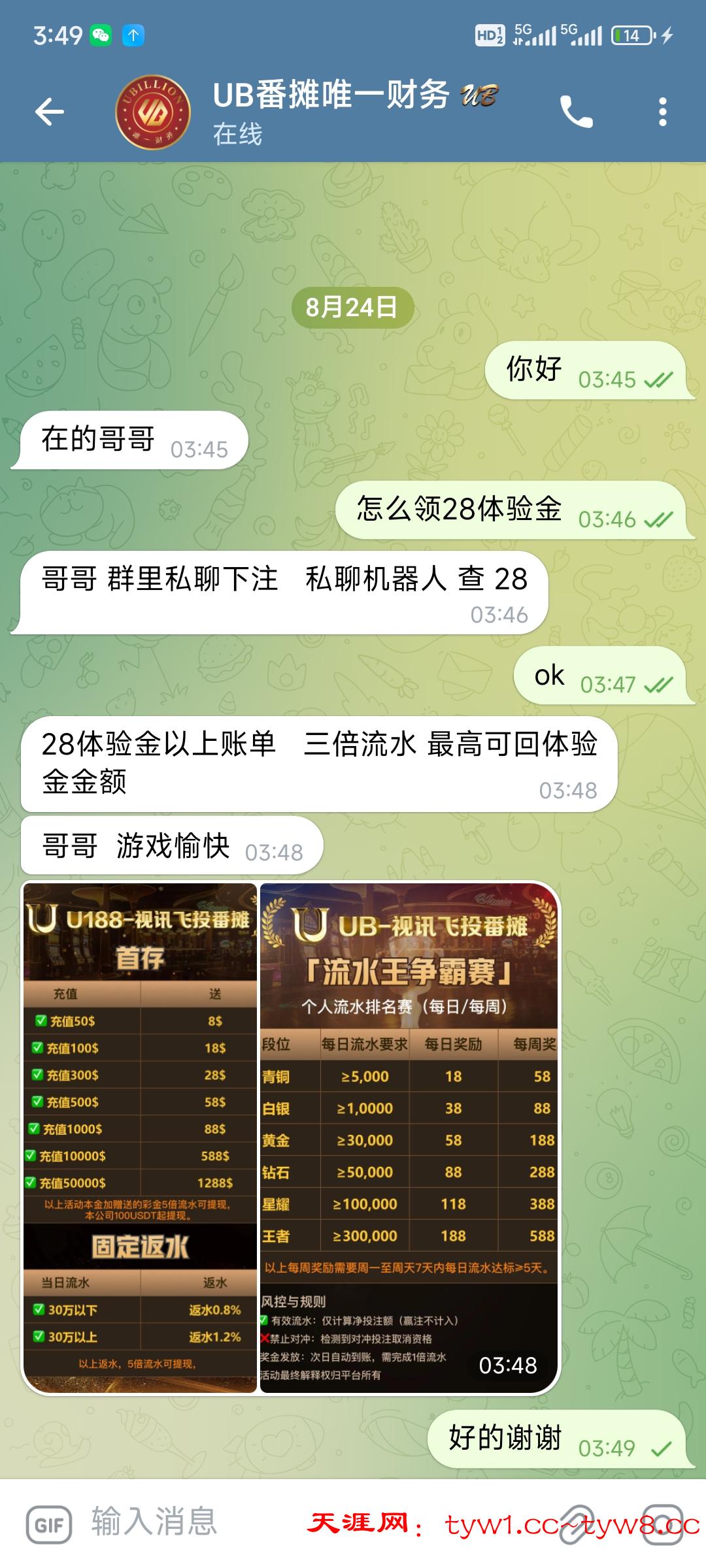
Task: Open the U188 首存 image
Action: click(x=140, y=1137)
